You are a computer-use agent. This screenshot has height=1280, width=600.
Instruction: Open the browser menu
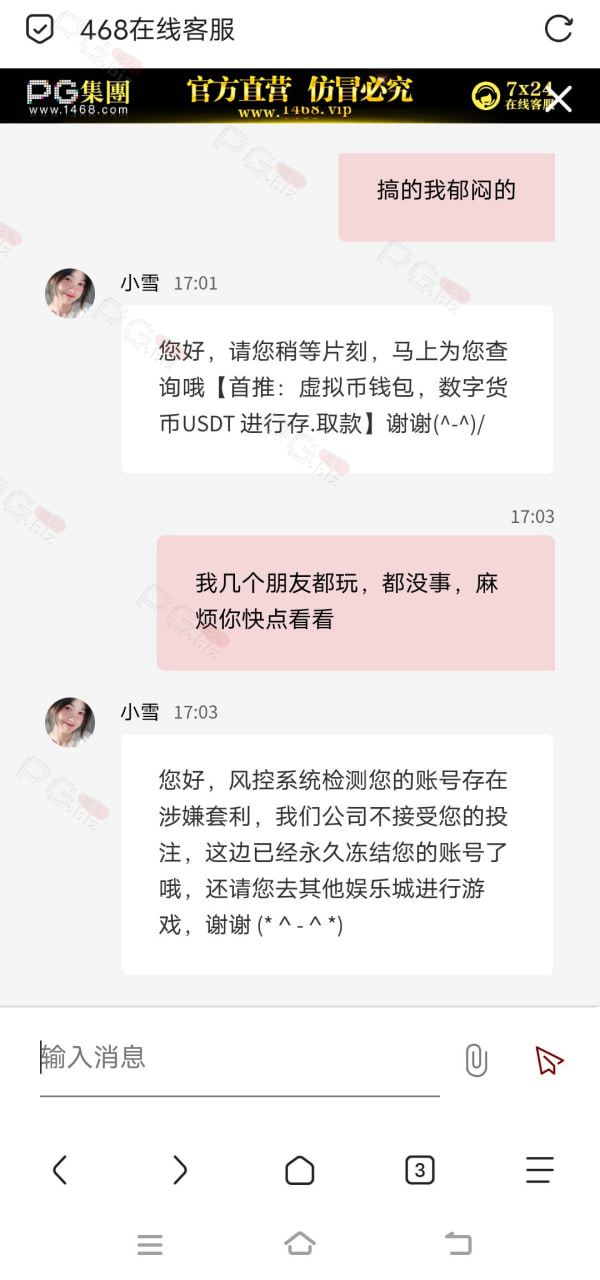540,1170
